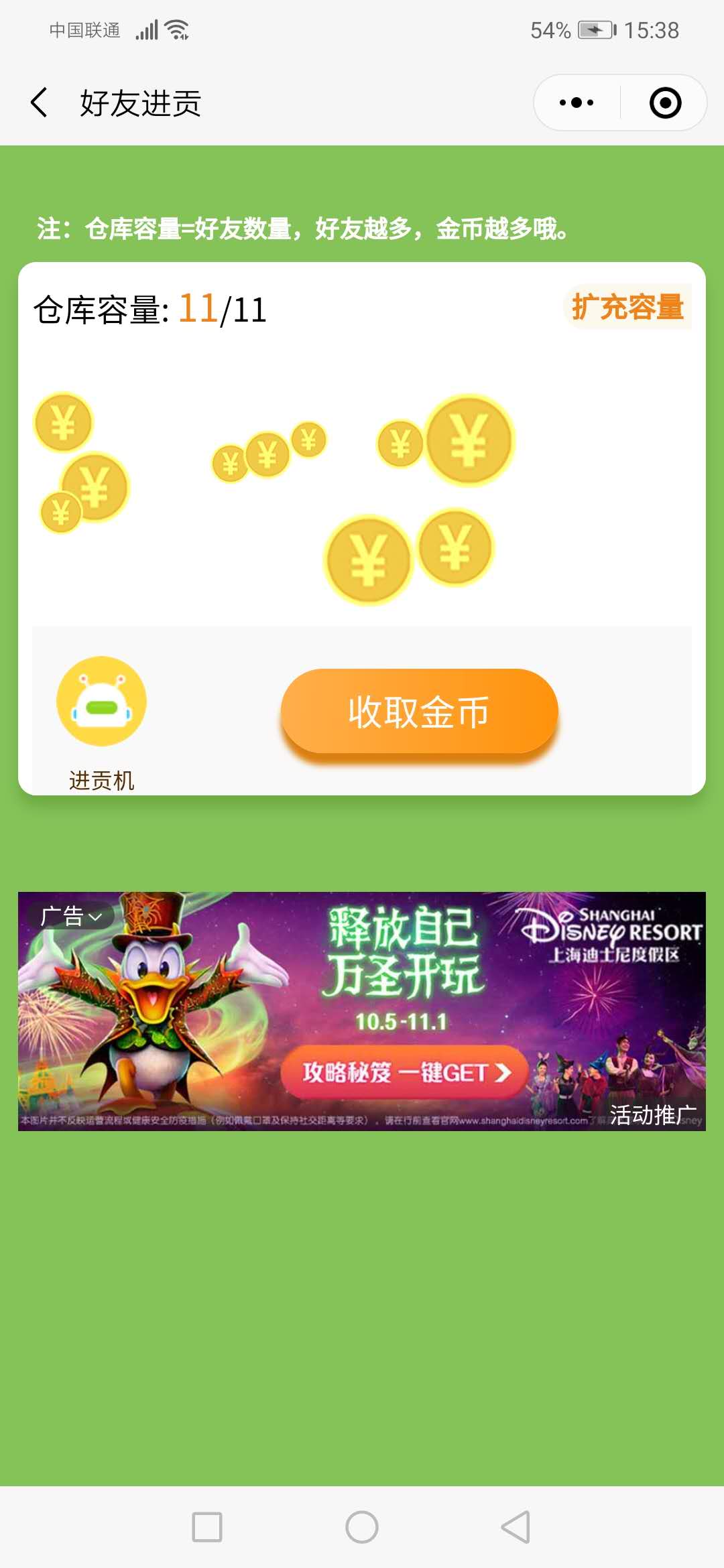Expand the 广告 ad options dropdown
Image resolution: width=724 pixels, height=1568 pixels.
pos(71,916)
